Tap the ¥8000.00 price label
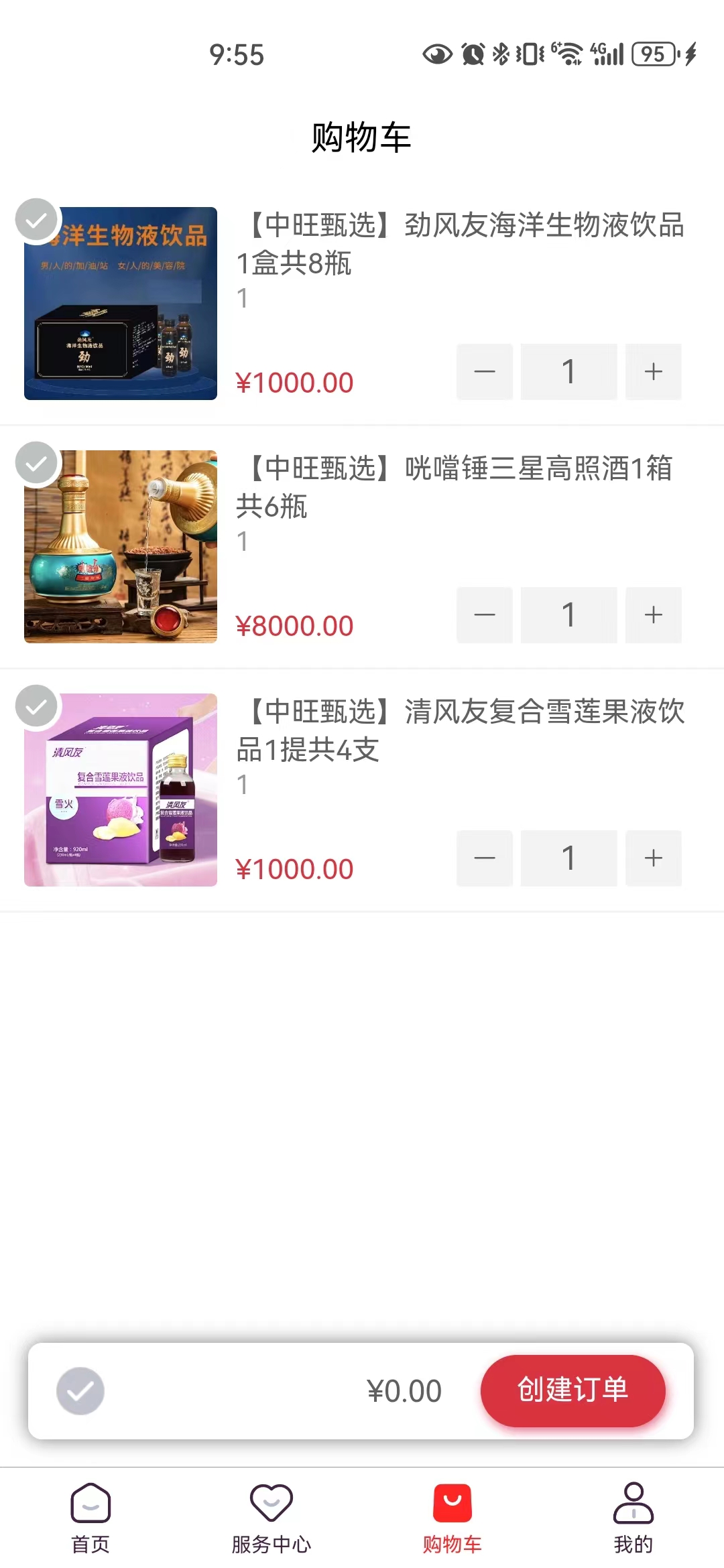 [295, 625]
